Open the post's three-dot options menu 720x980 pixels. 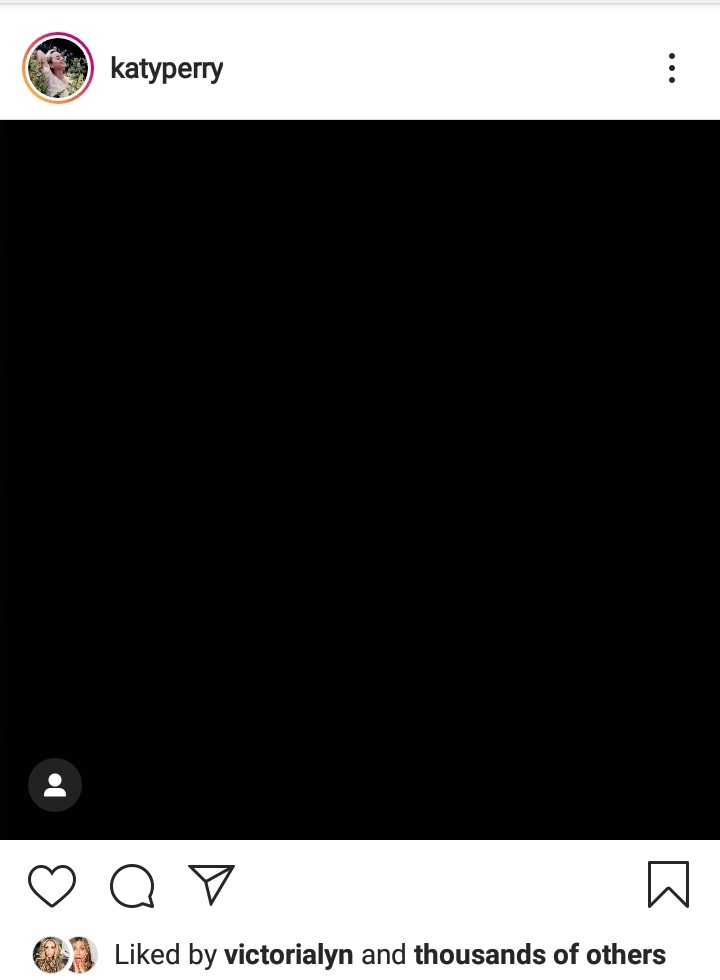[x=671, y=68]
